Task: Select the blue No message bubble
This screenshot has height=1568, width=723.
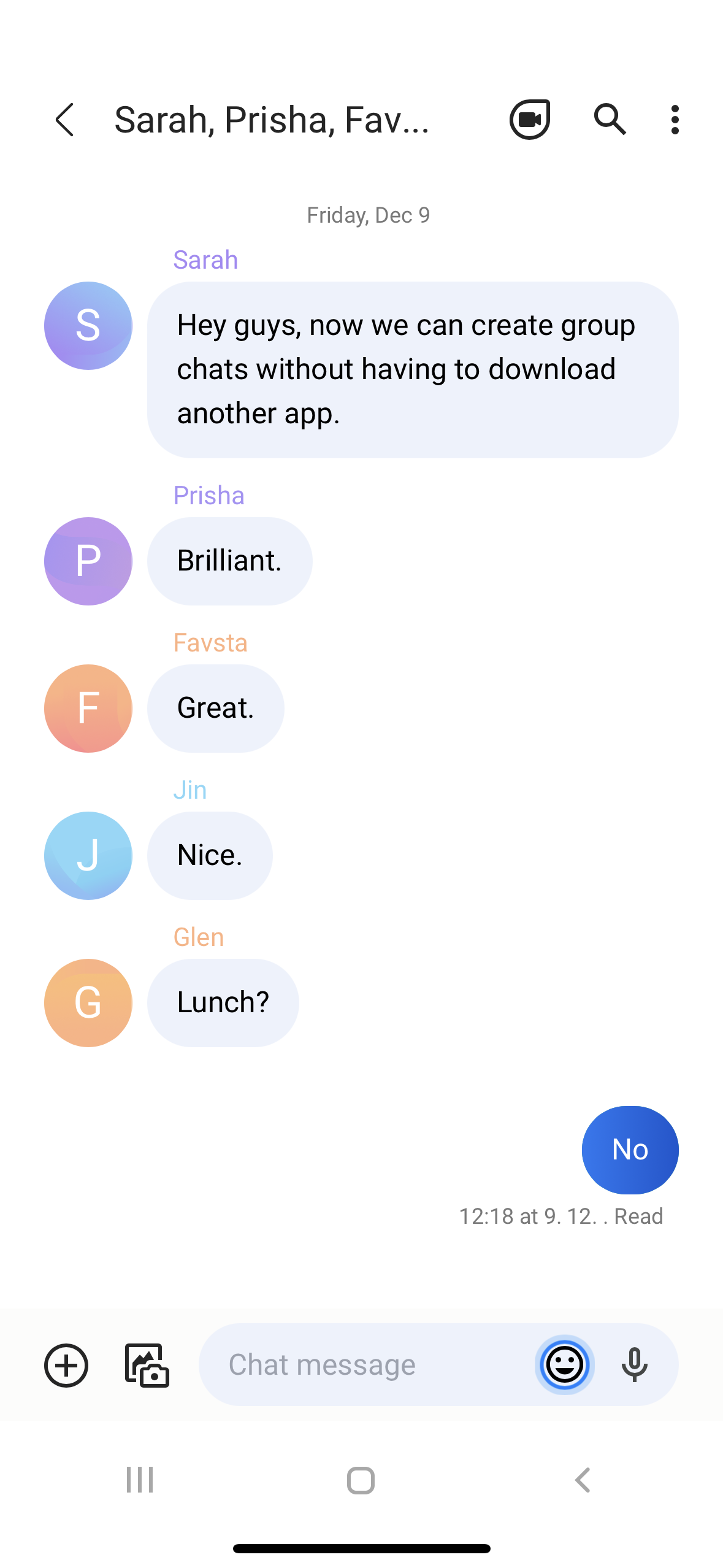Action: 630,1150
